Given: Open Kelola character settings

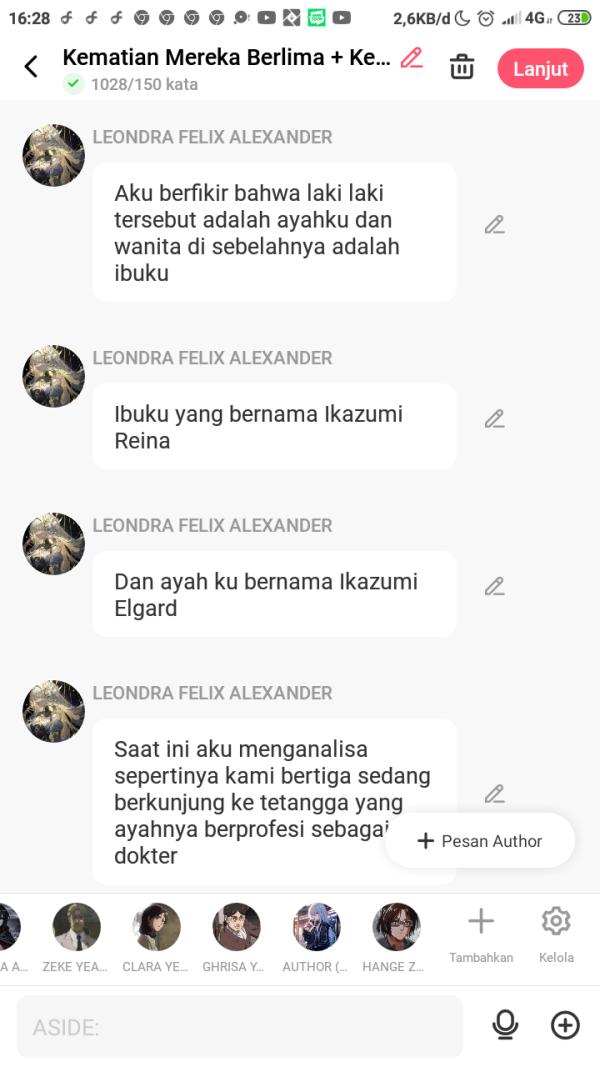Looking at the screenshot, I should click(x=556, y=934).
